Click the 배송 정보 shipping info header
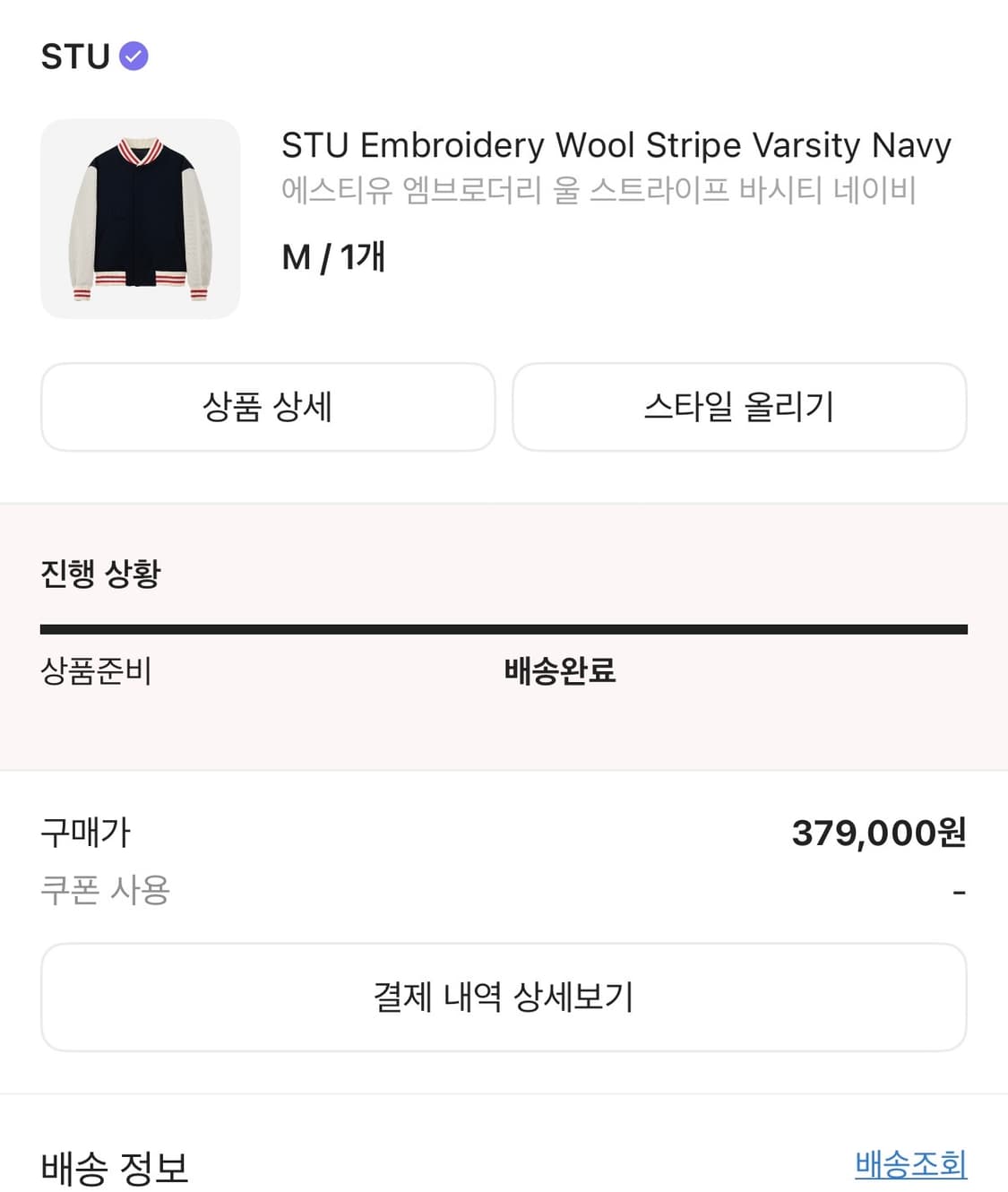The height and width of the screenshot is (1192, 1008). [114, 1168]
